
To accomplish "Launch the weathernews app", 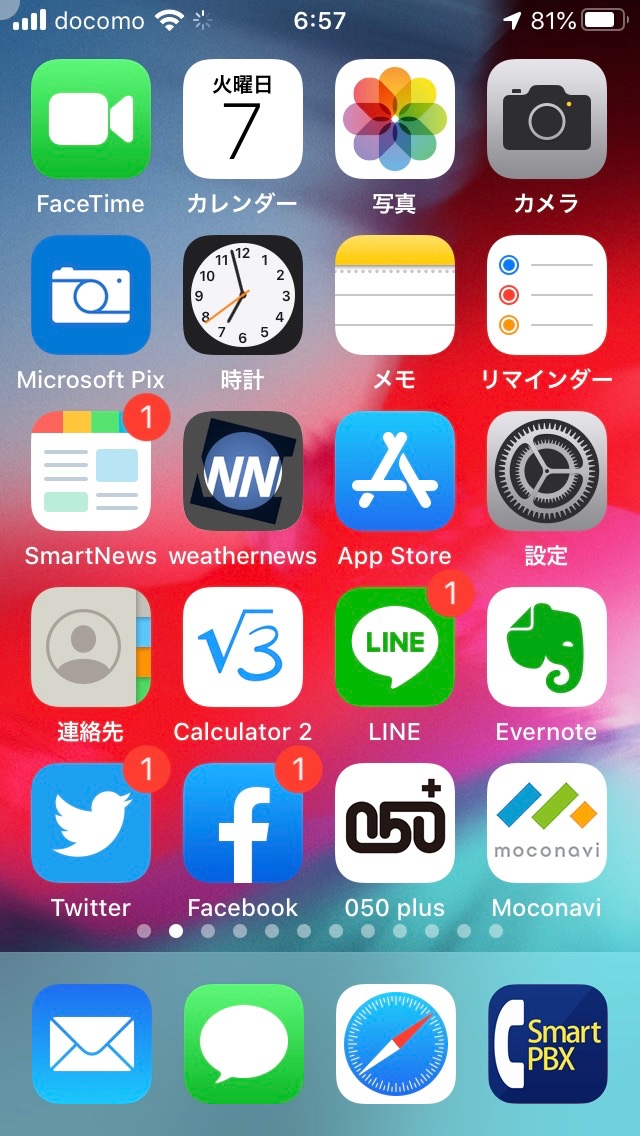I will 243,471.
